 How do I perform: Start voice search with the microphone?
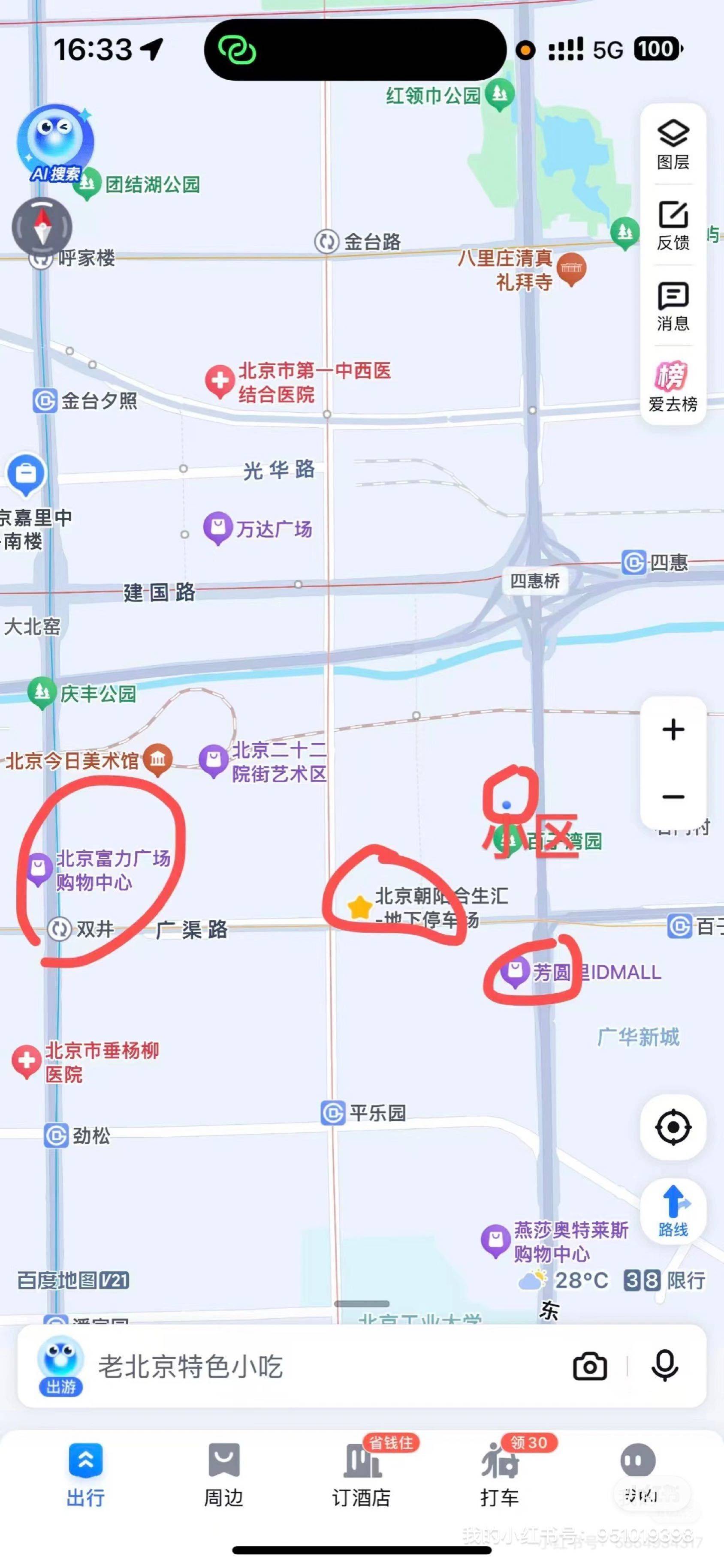coord(664,1367)
